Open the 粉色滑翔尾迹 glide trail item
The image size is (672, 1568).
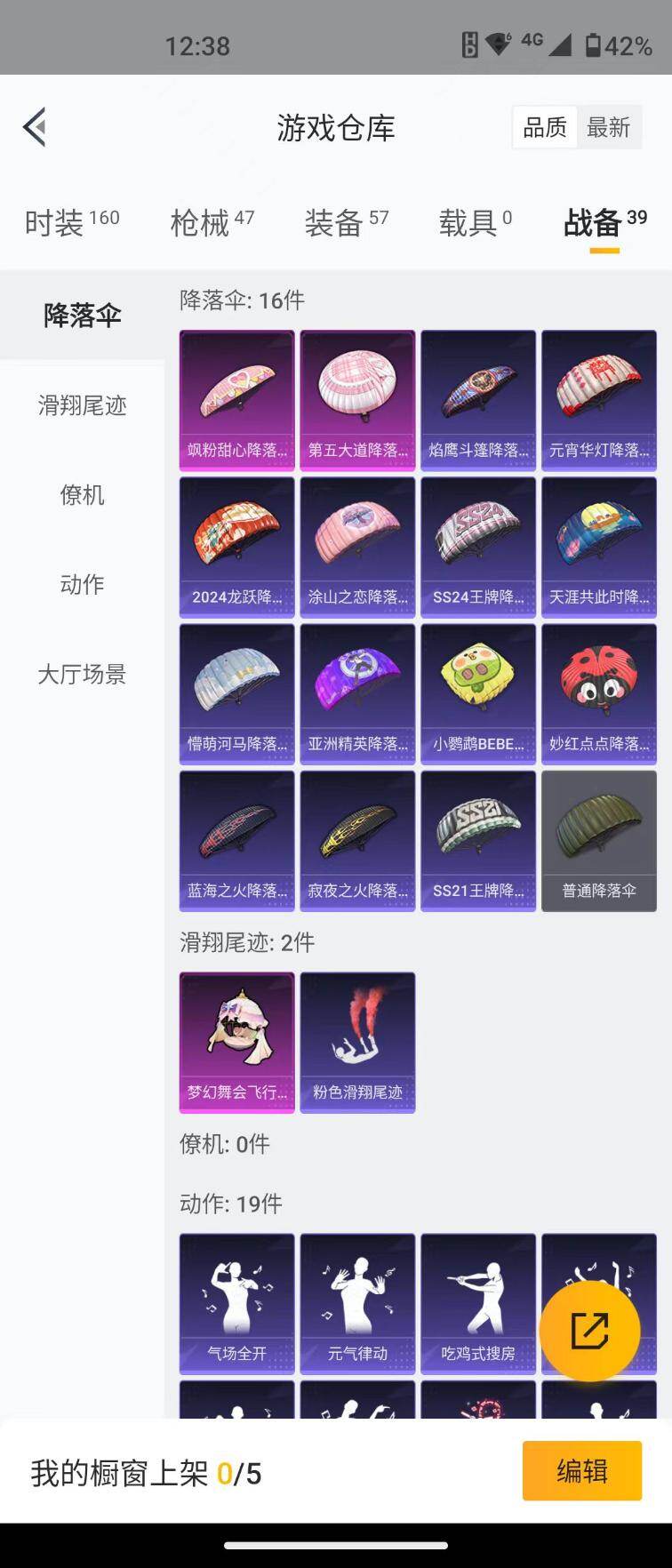356,1043
